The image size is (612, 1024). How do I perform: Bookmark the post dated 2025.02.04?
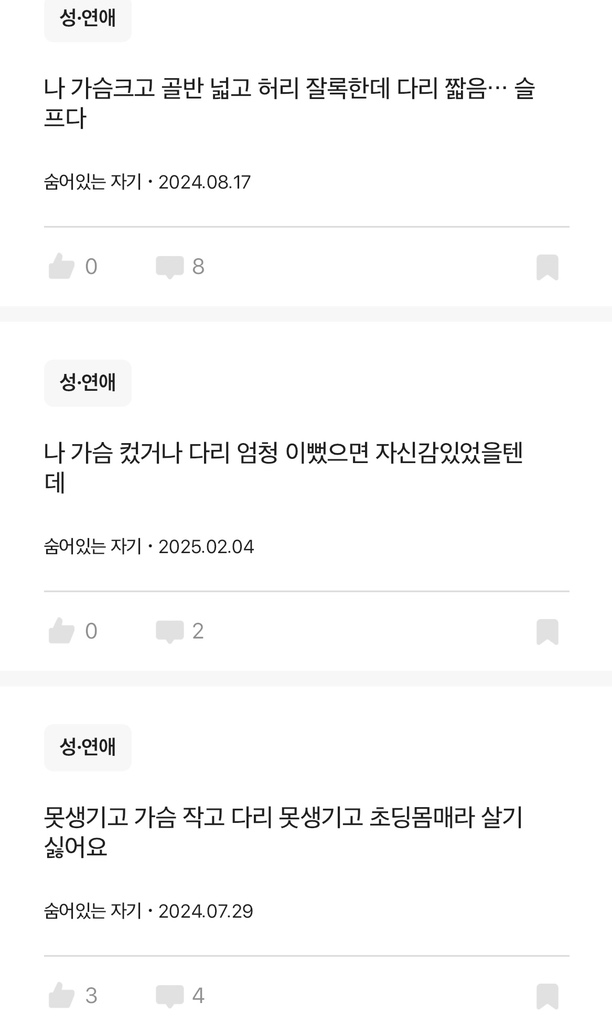547,632
